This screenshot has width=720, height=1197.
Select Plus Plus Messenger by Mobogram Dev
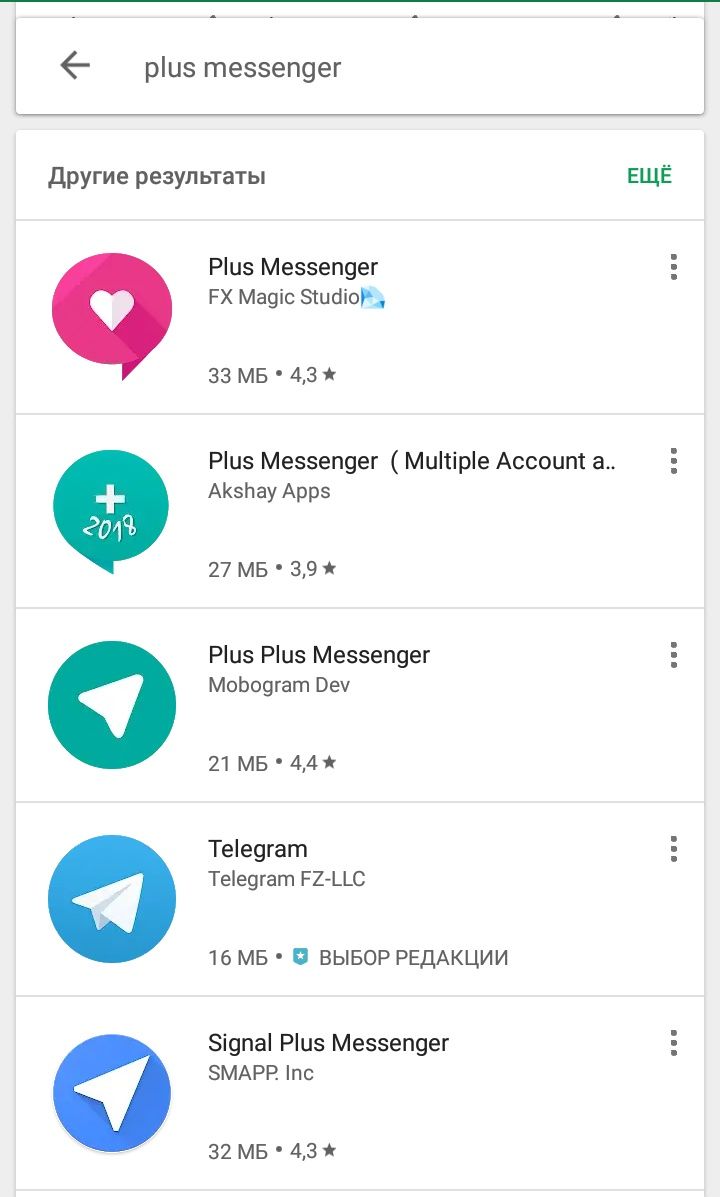[x=360, y=705]
